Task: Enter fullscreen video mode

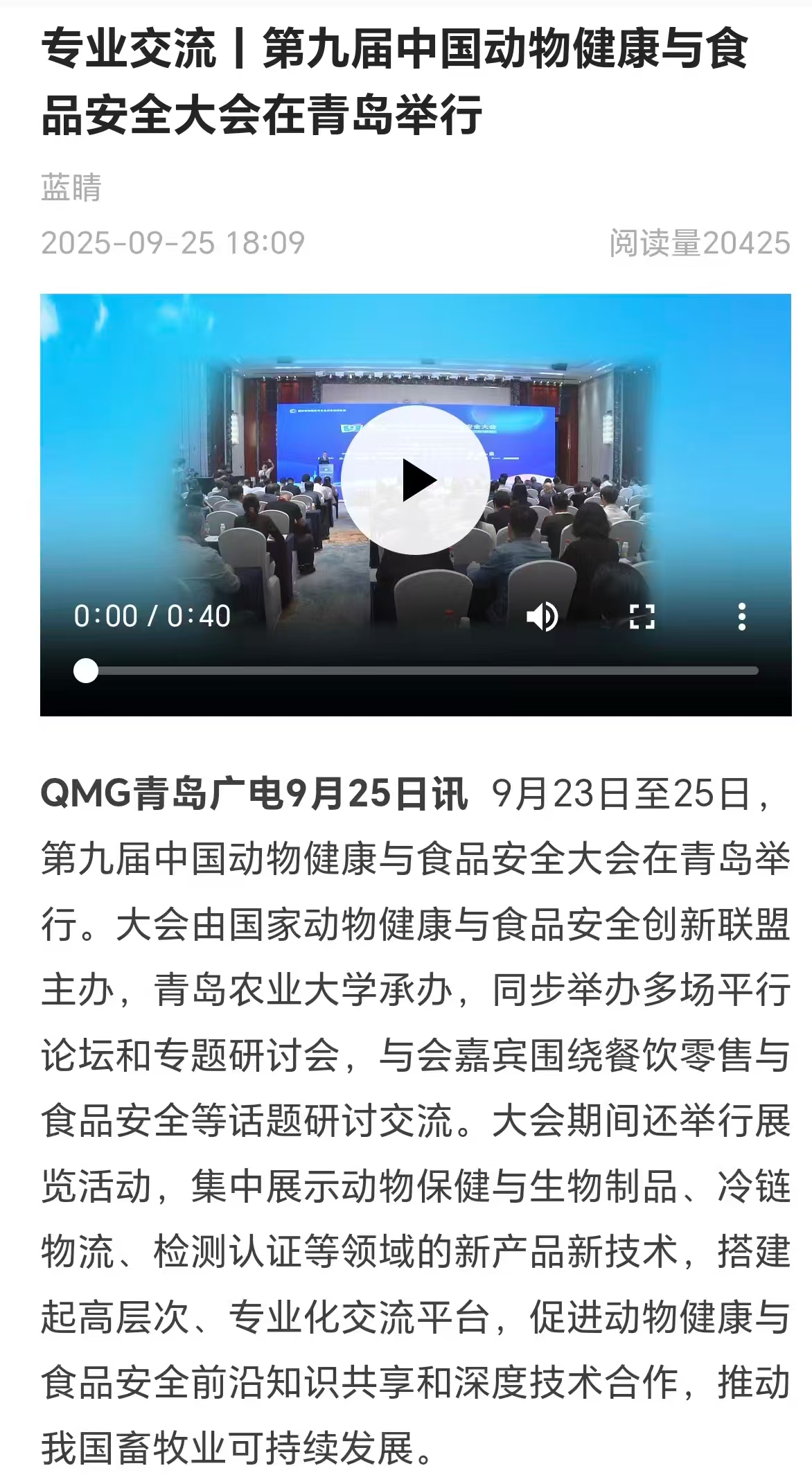Action: [642, 616]
